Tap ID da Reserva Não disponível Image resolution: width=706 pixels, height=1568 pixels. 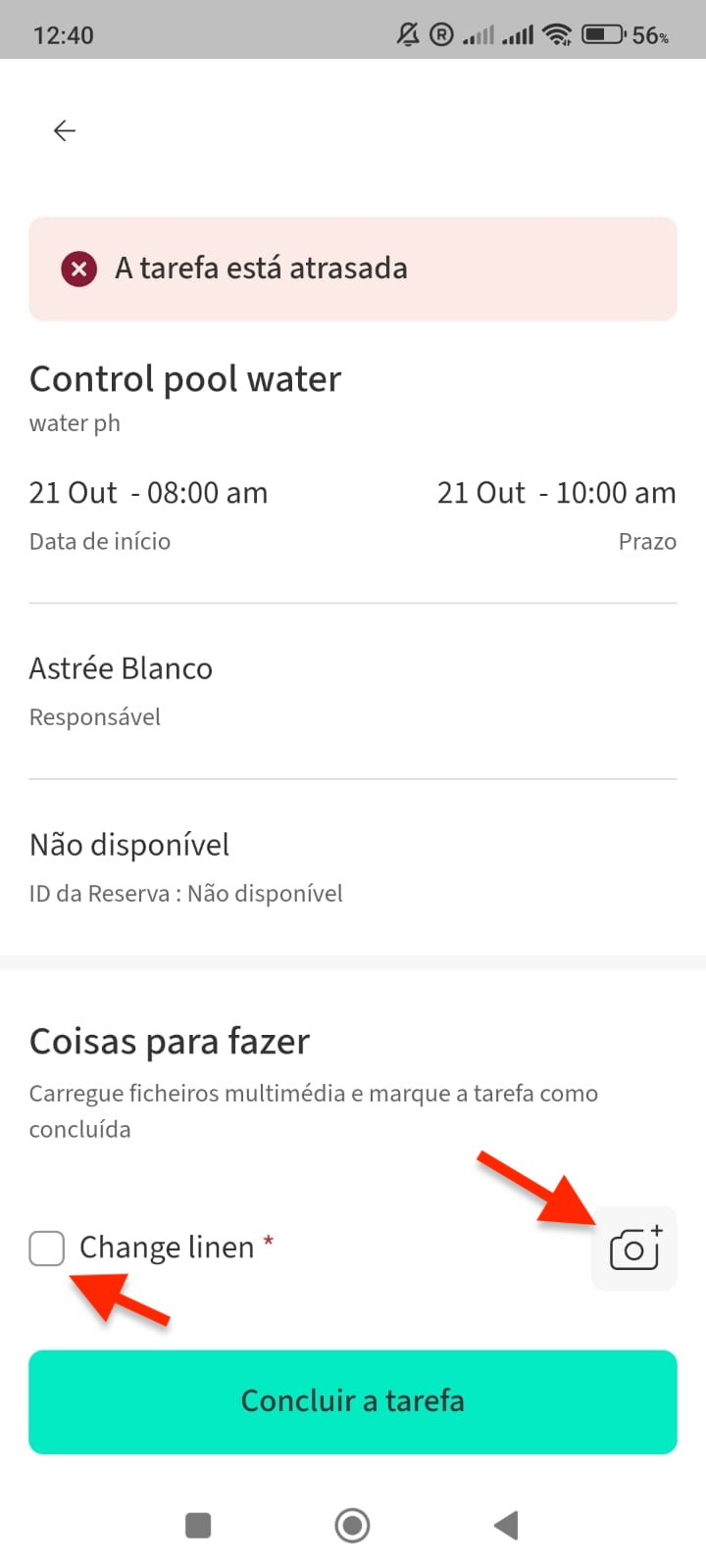click(x=186, y=893)
